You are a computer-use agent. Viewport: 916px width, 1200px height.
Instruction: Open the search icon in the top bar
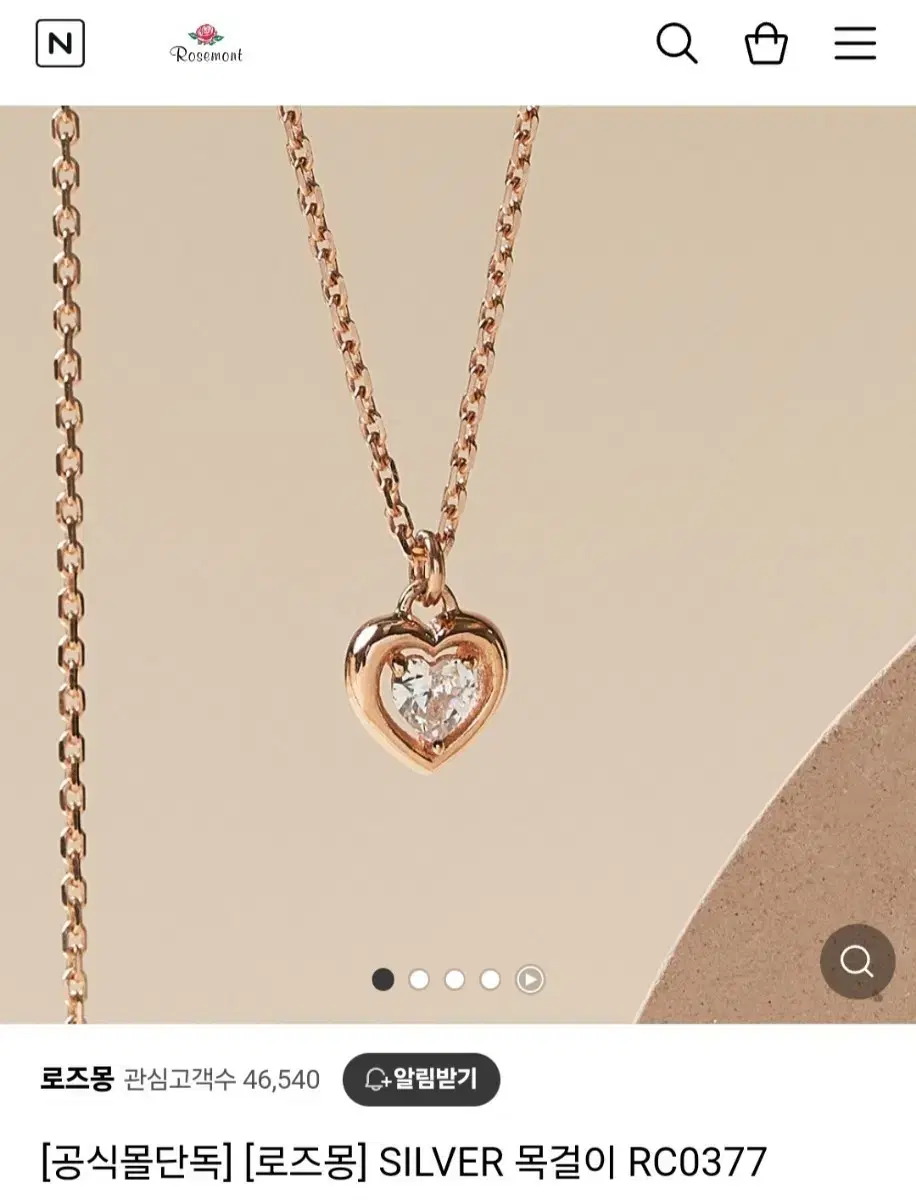coord(679,44)
